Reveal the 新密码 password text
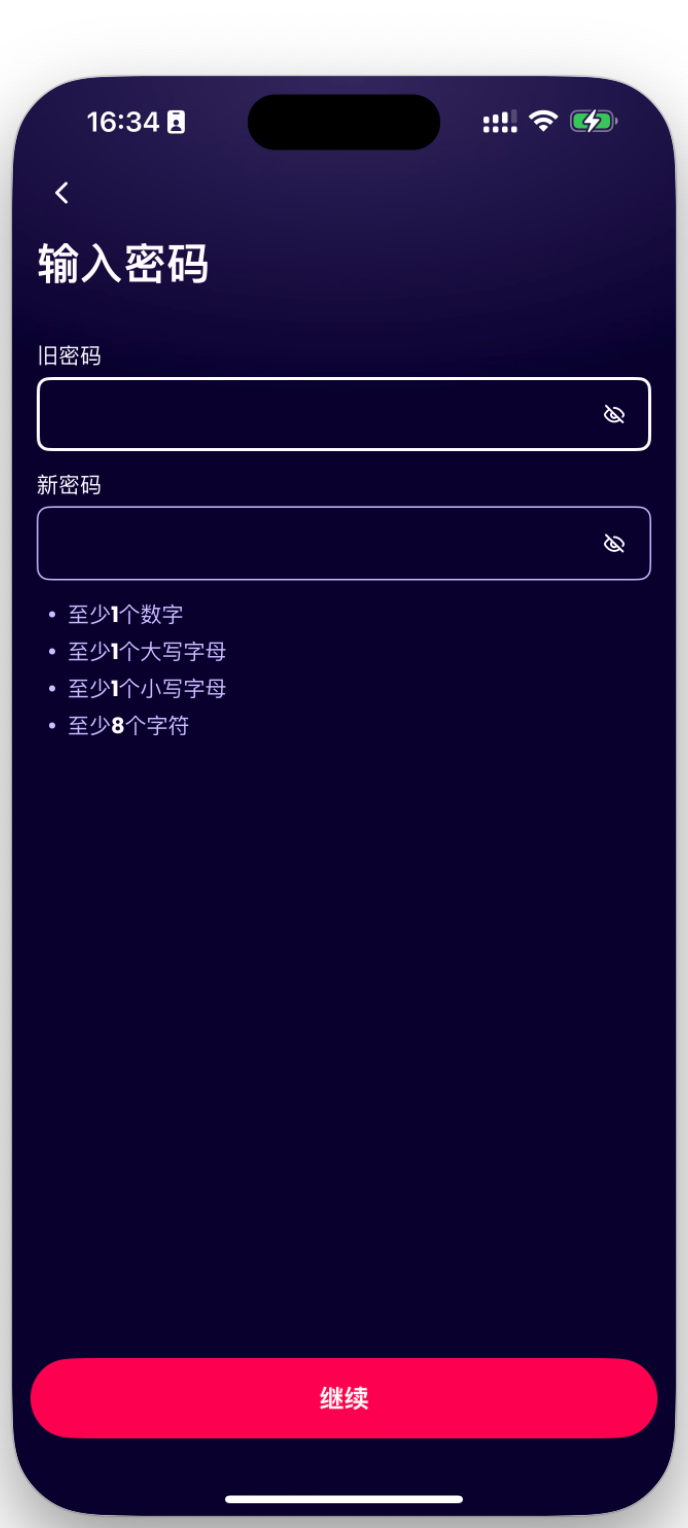 point(614,543)
